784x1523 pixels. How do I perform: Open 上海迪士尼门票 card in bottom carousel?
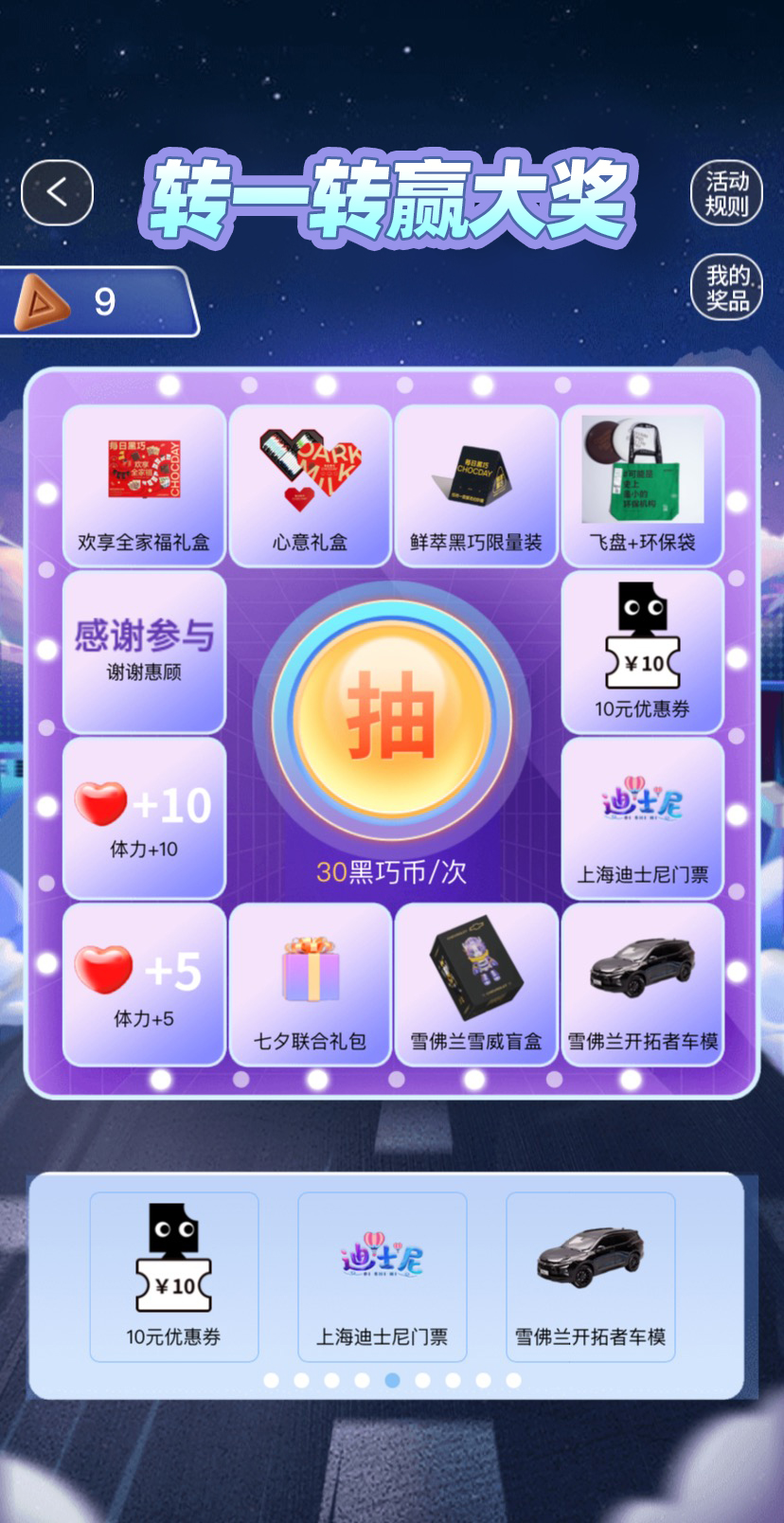383,1277
